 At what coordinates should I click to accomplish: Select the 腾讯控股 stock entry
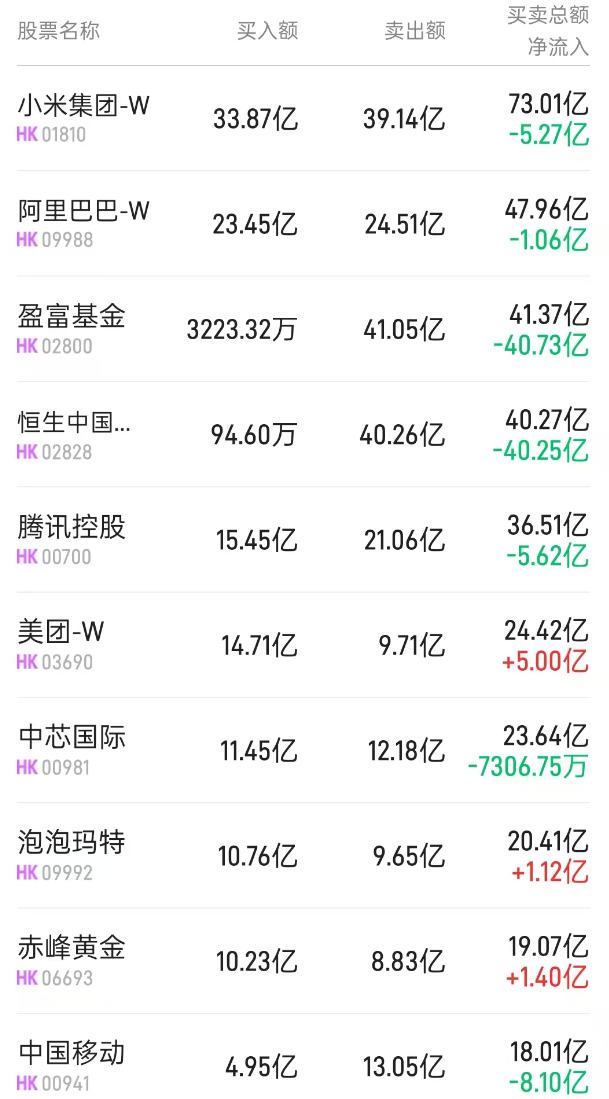coord(303,540)
